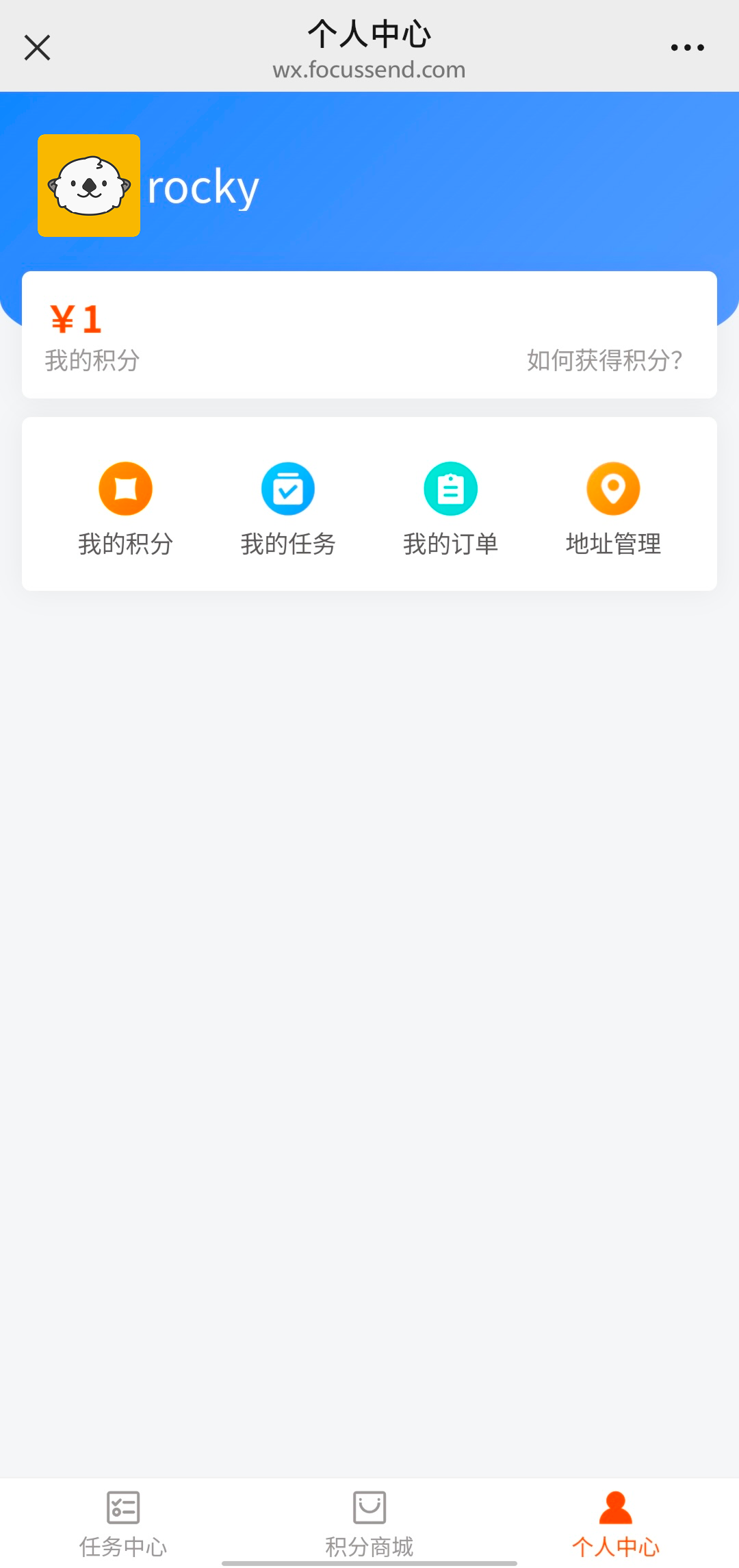Select the 个人中心 tab
Viewport: 739px width, 1568px height.
coord(615,1521)
